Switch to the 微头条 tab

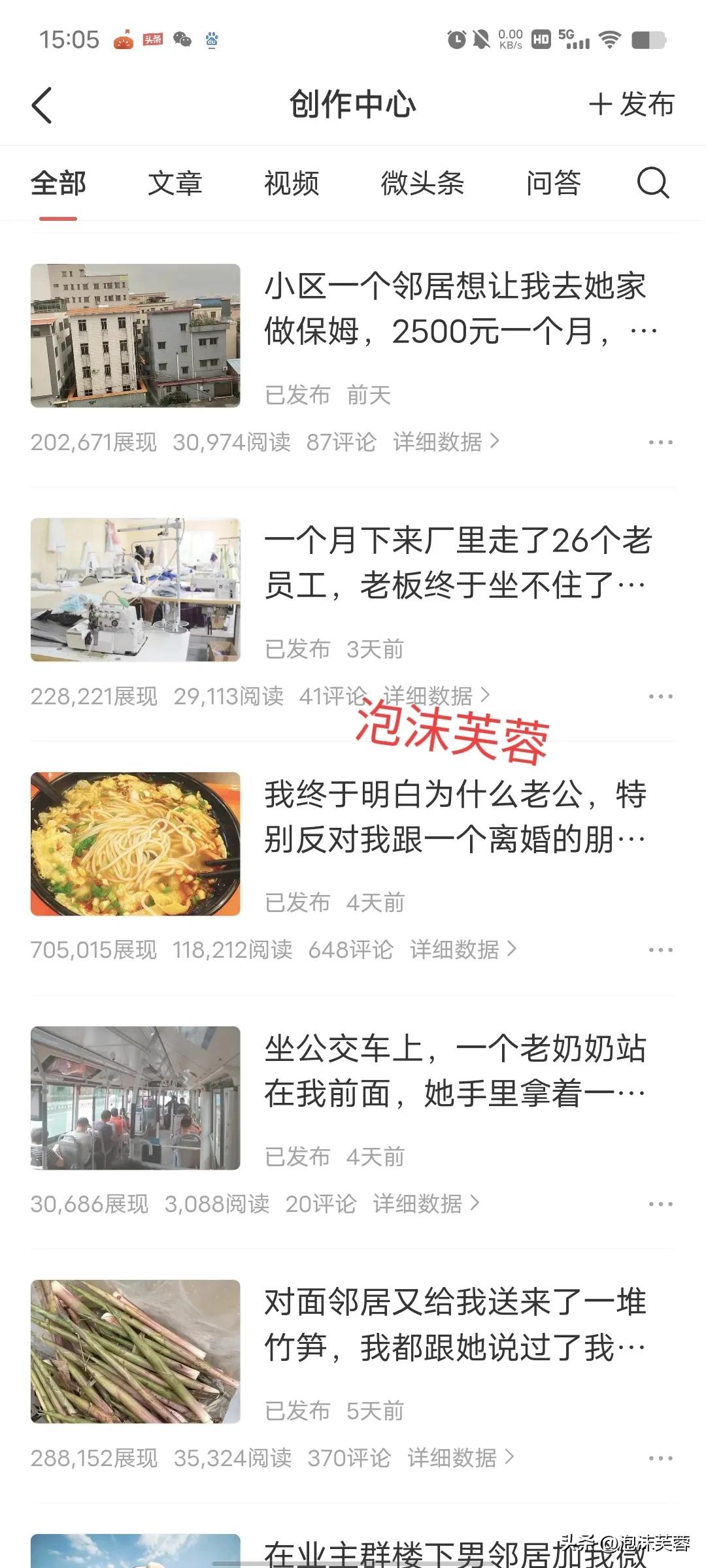pyautogui.click(x=422, y=184)
